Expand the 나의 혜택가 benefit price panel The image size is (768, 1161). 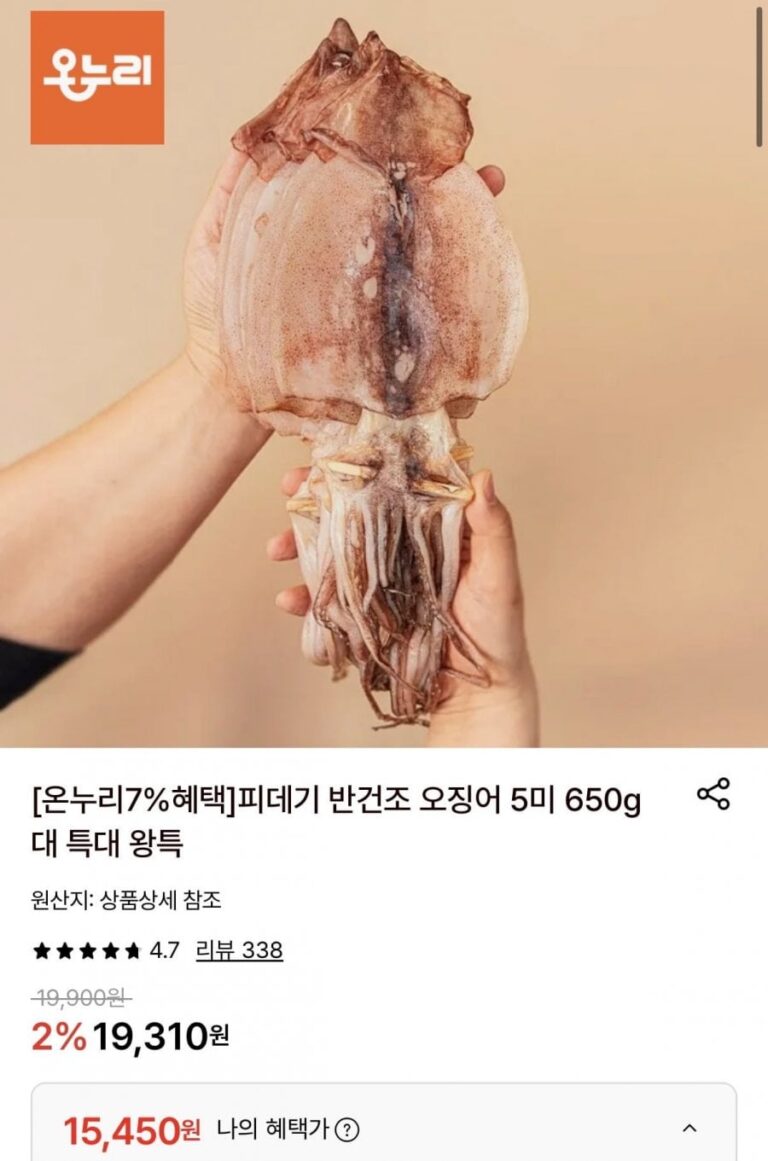tap(689, 1129)
